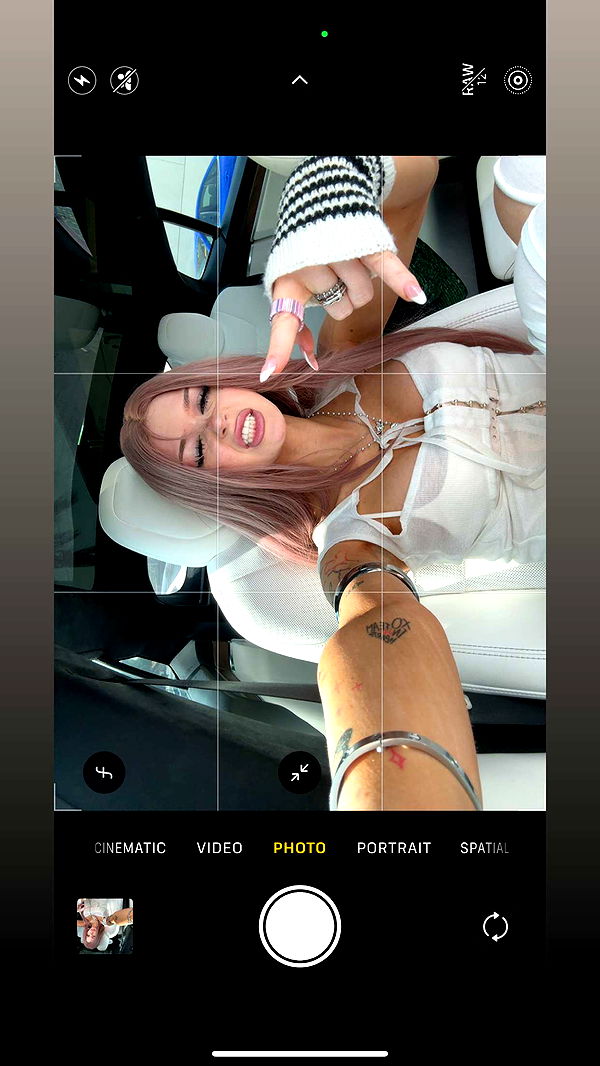Switch to Portrait mode
This screenshot has height=1066, width=600.
point(393,848)
